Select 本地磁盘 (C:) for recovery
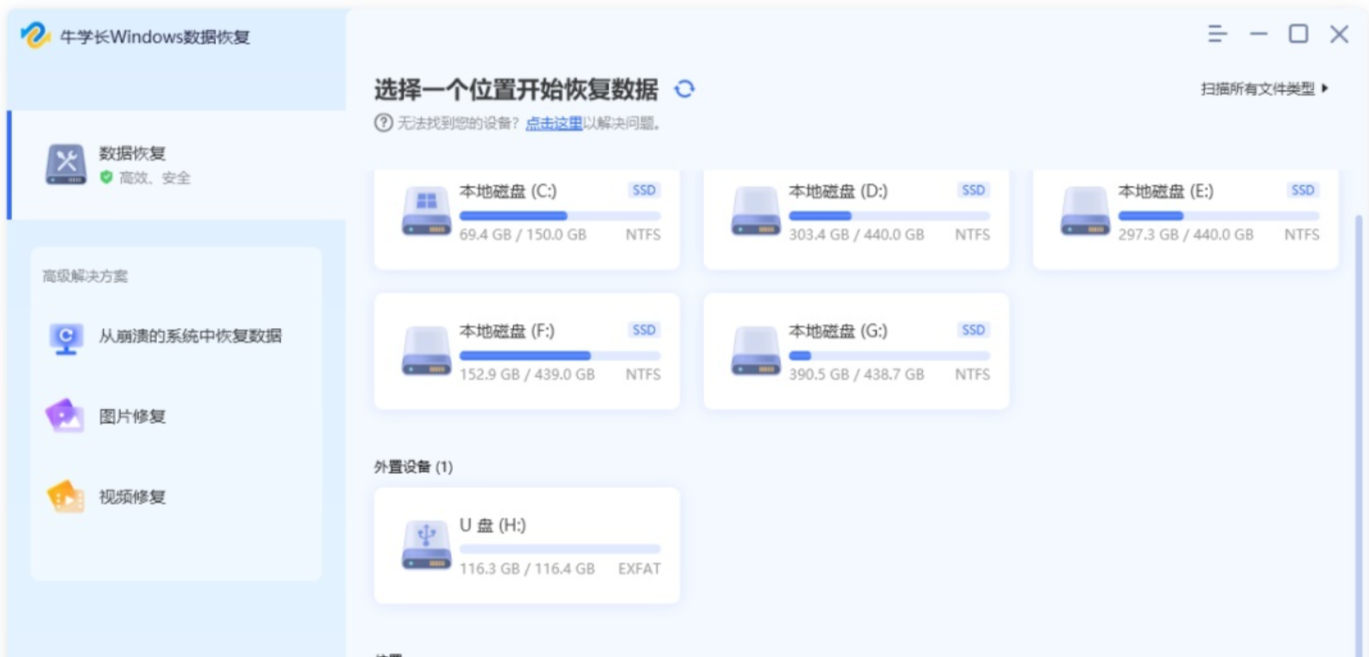Screen dimensions: 1369x657 click(527, 213)
